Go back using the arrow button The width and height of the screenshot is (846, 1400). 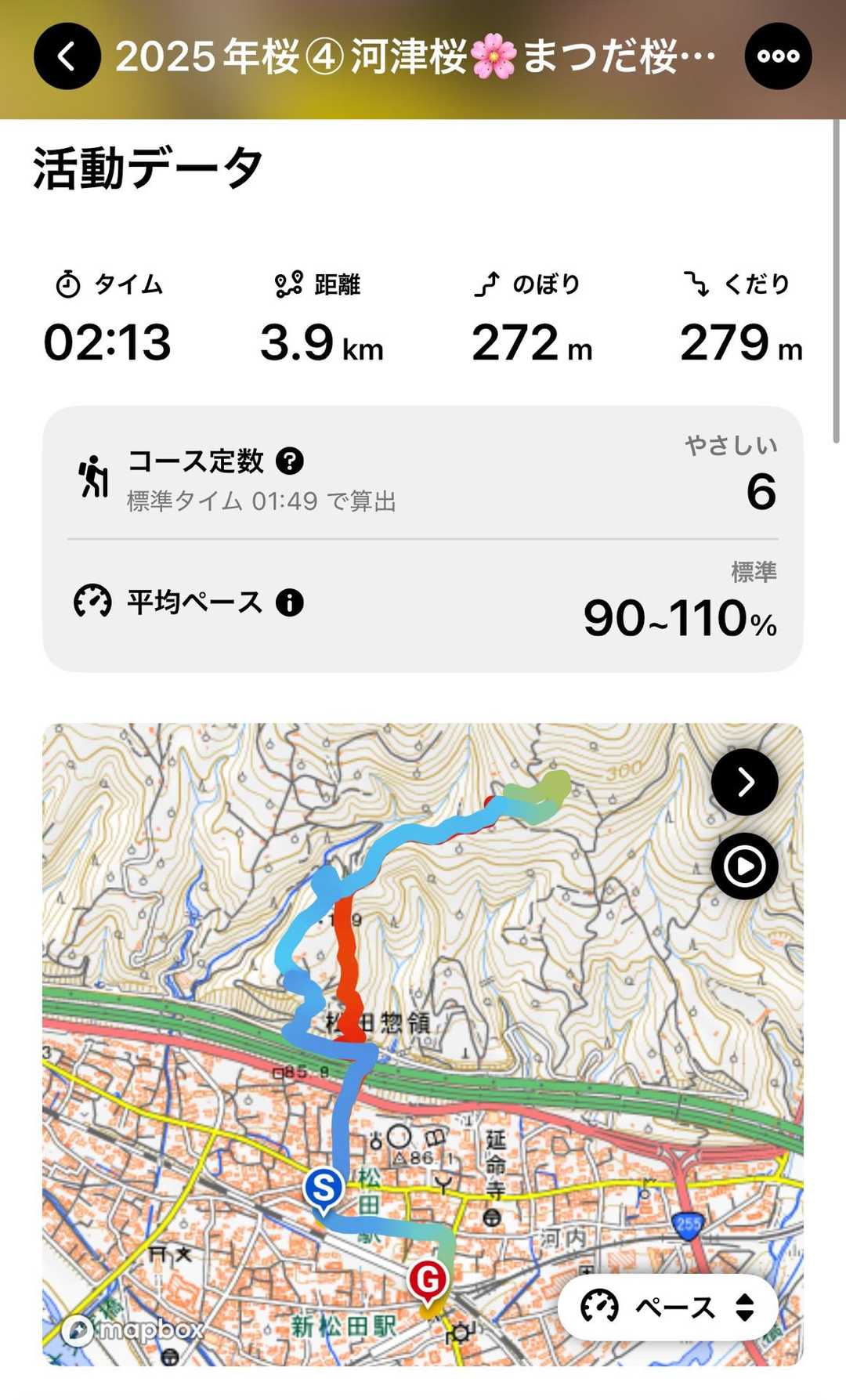point(67,56)
